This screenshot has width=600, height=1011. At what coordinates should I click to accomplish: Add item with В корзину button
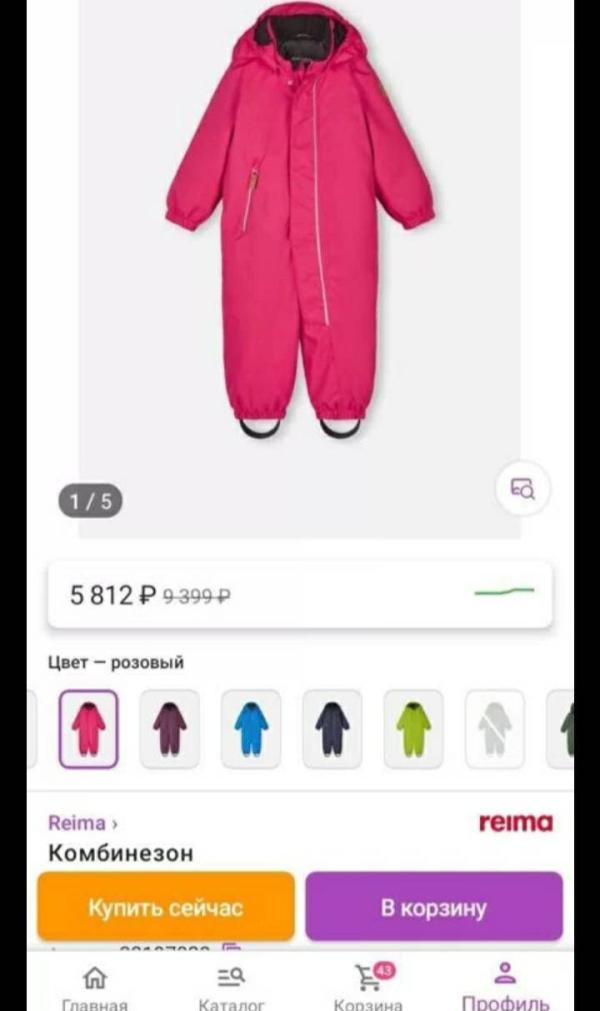click(x=434, y=907)
